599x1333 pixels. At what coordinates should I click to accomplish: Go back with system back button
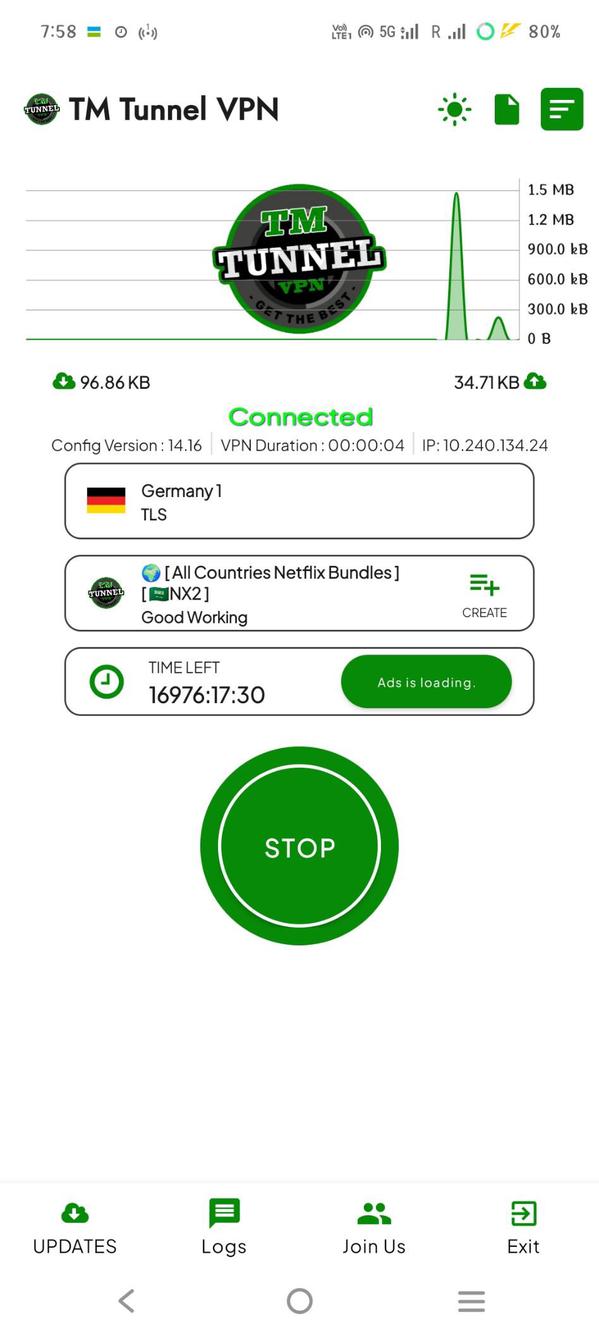coord(126,1300)
